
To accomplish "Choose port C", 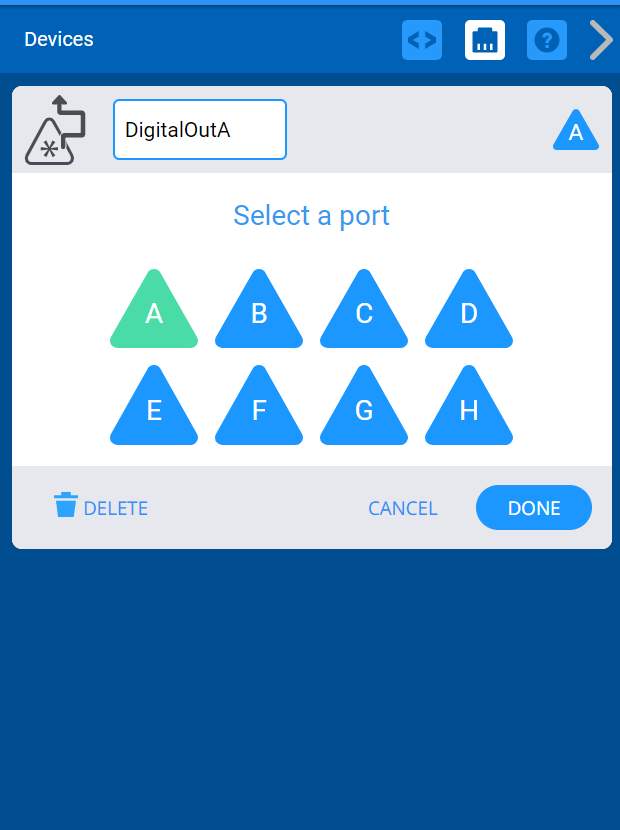I will pyautogui.click(x=364, y=315).
